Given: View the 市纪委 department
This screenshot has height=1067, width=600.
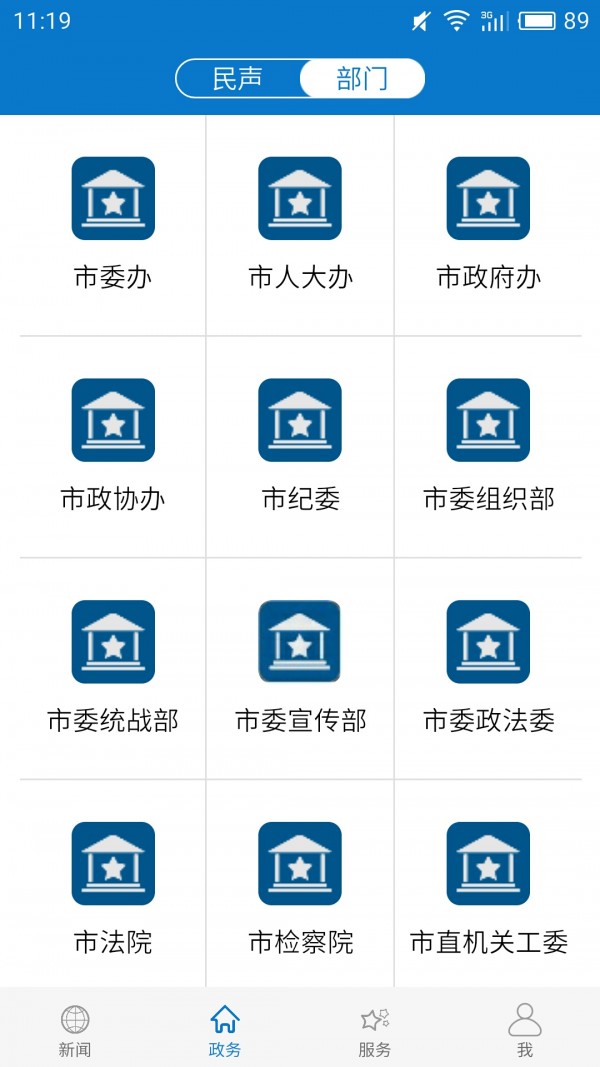Looking at the screenshot, I should [300, 446].
